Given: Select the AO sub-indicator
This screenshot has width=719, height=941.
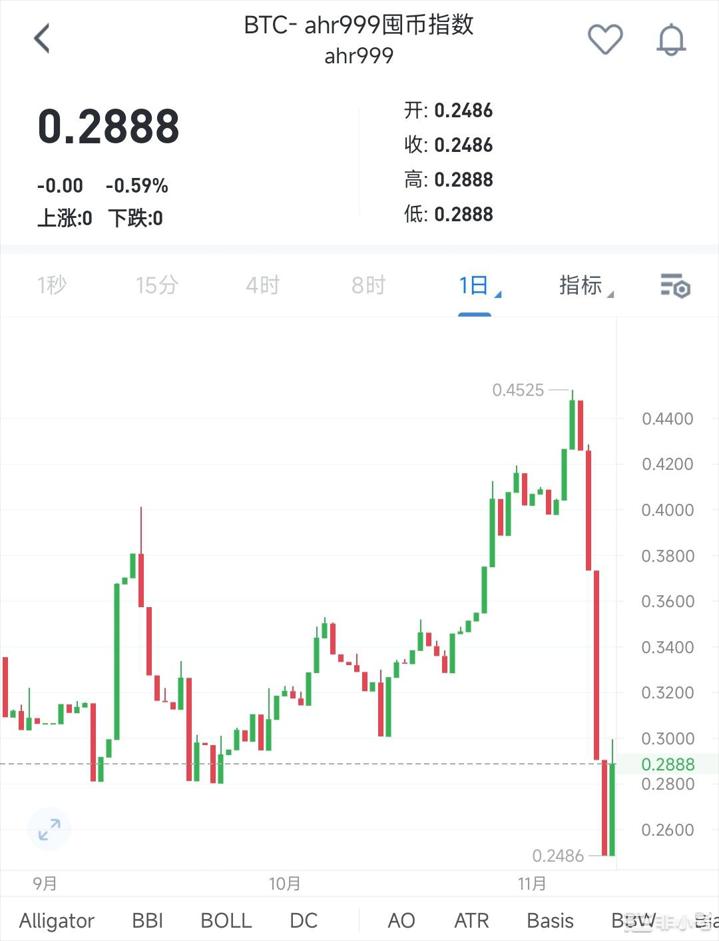Looking at the screenshot, I should click(401, 921).
